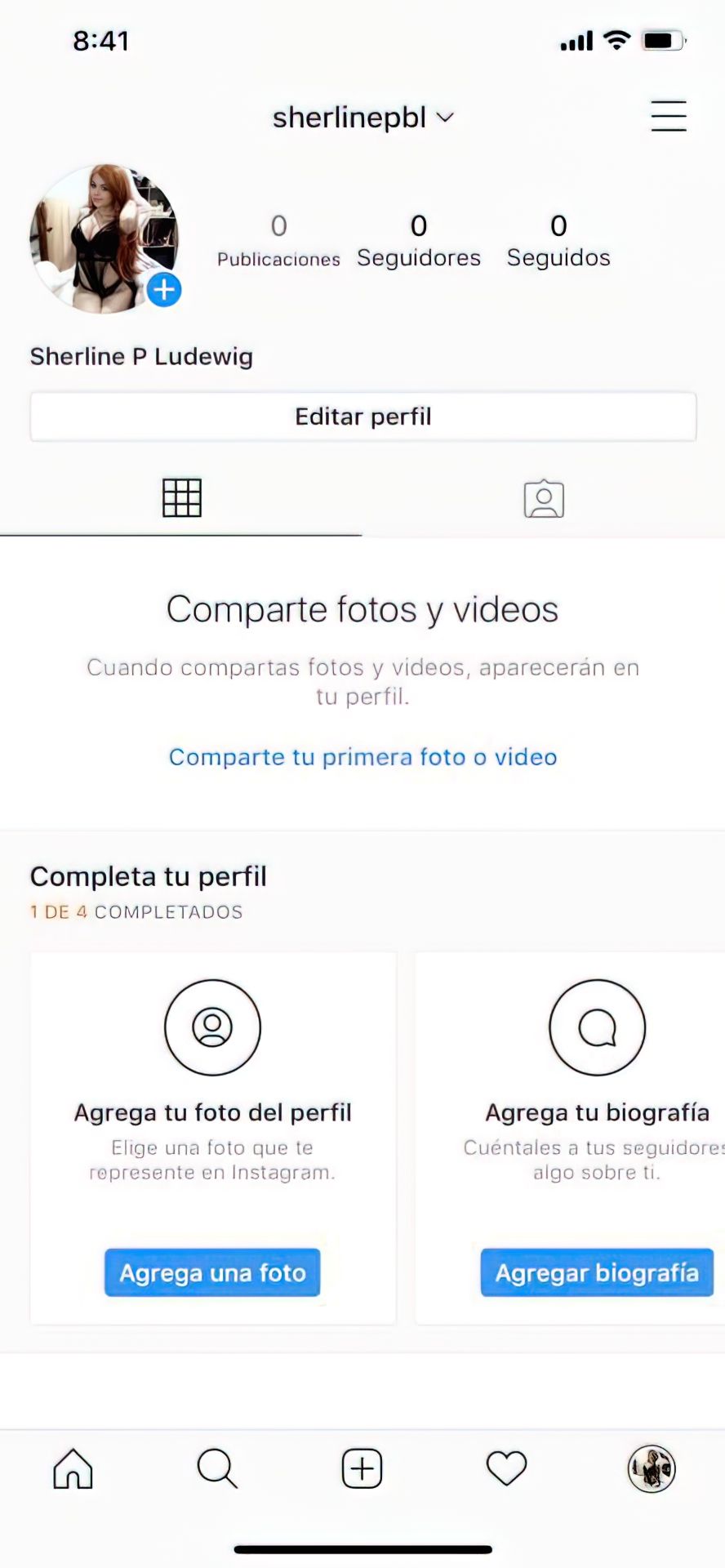The image size is (725, 1568).
Task: Open the hamburger menu
Action: [668, 116]
